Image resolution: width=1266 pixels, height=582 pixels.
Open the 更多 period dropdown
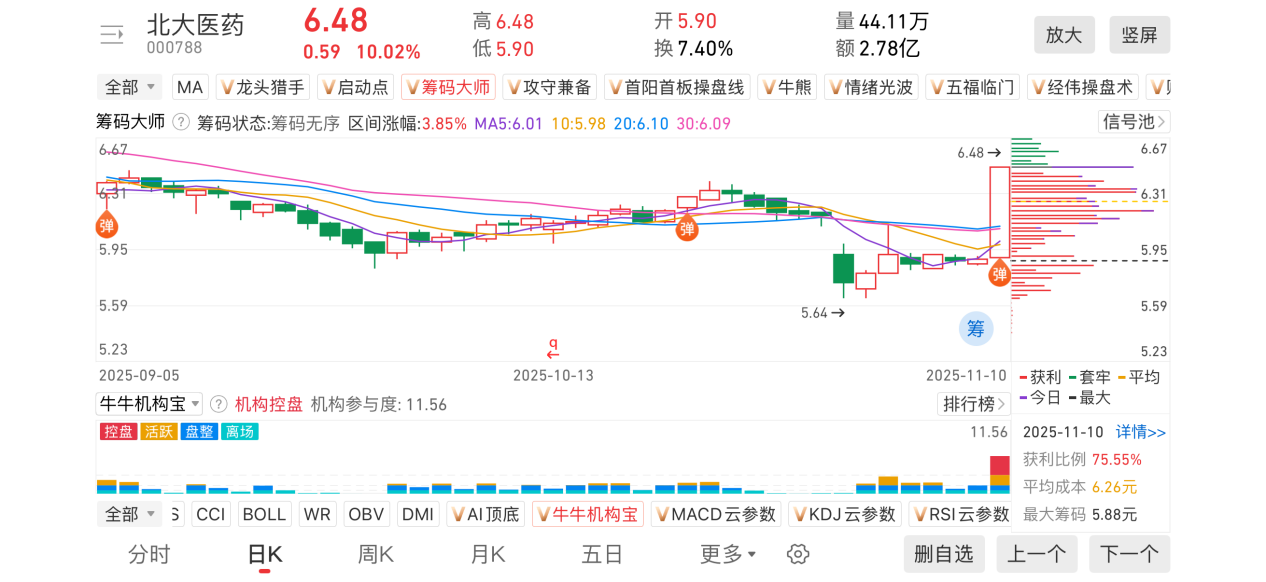tap(727, 554)
